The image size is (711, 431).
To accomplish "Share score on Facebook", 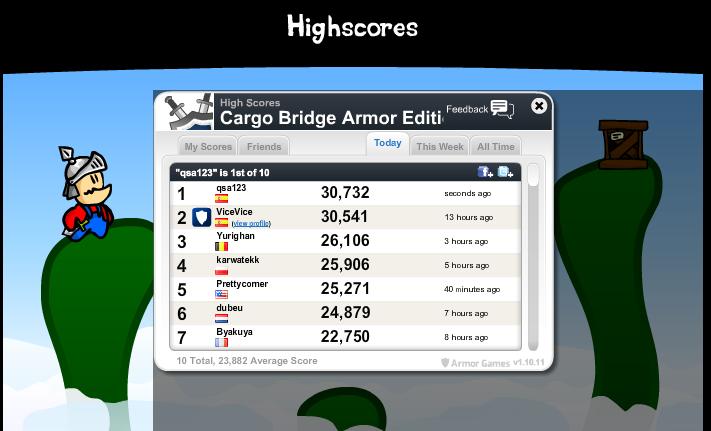I will tap(485, 172).
